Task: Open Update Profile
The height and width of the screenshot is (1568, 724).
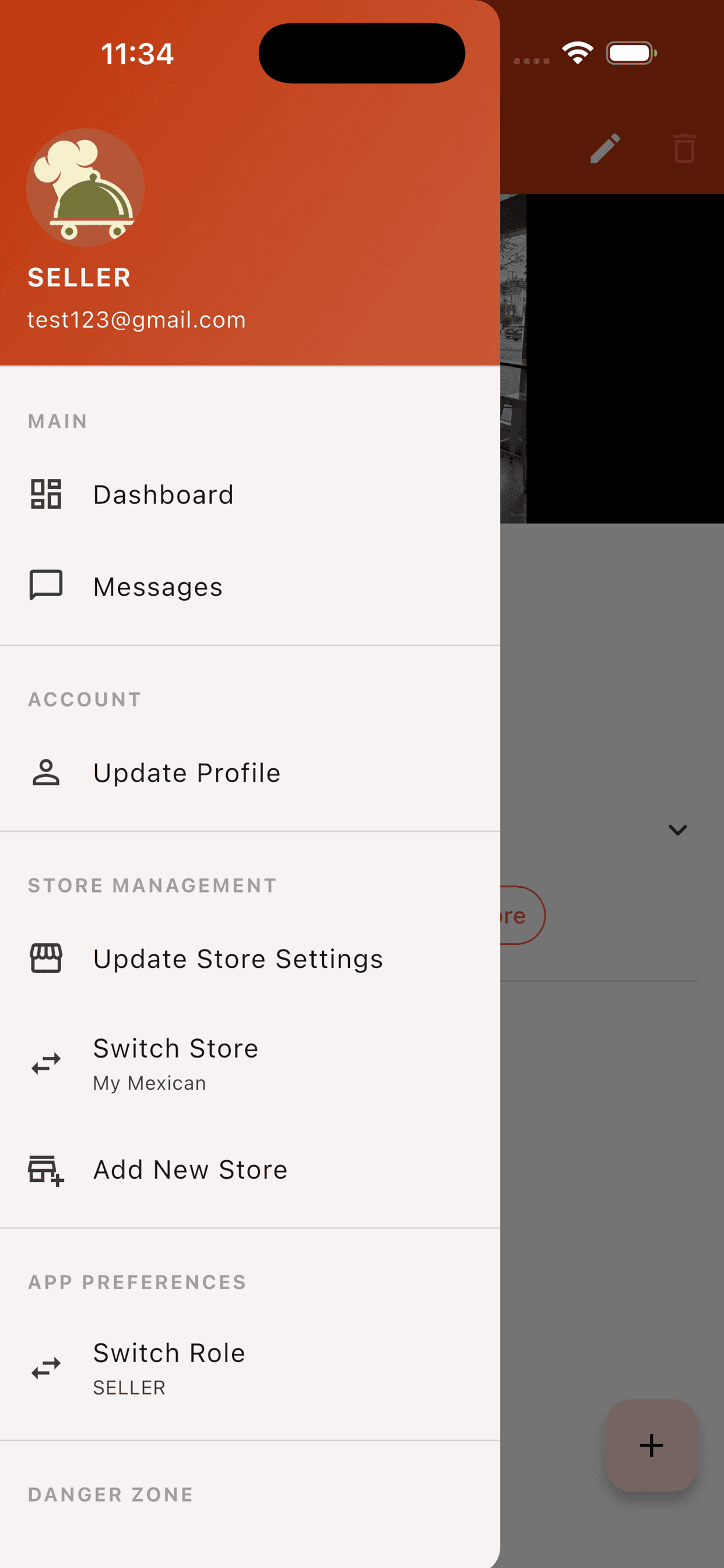Action: tap(186, 773)
